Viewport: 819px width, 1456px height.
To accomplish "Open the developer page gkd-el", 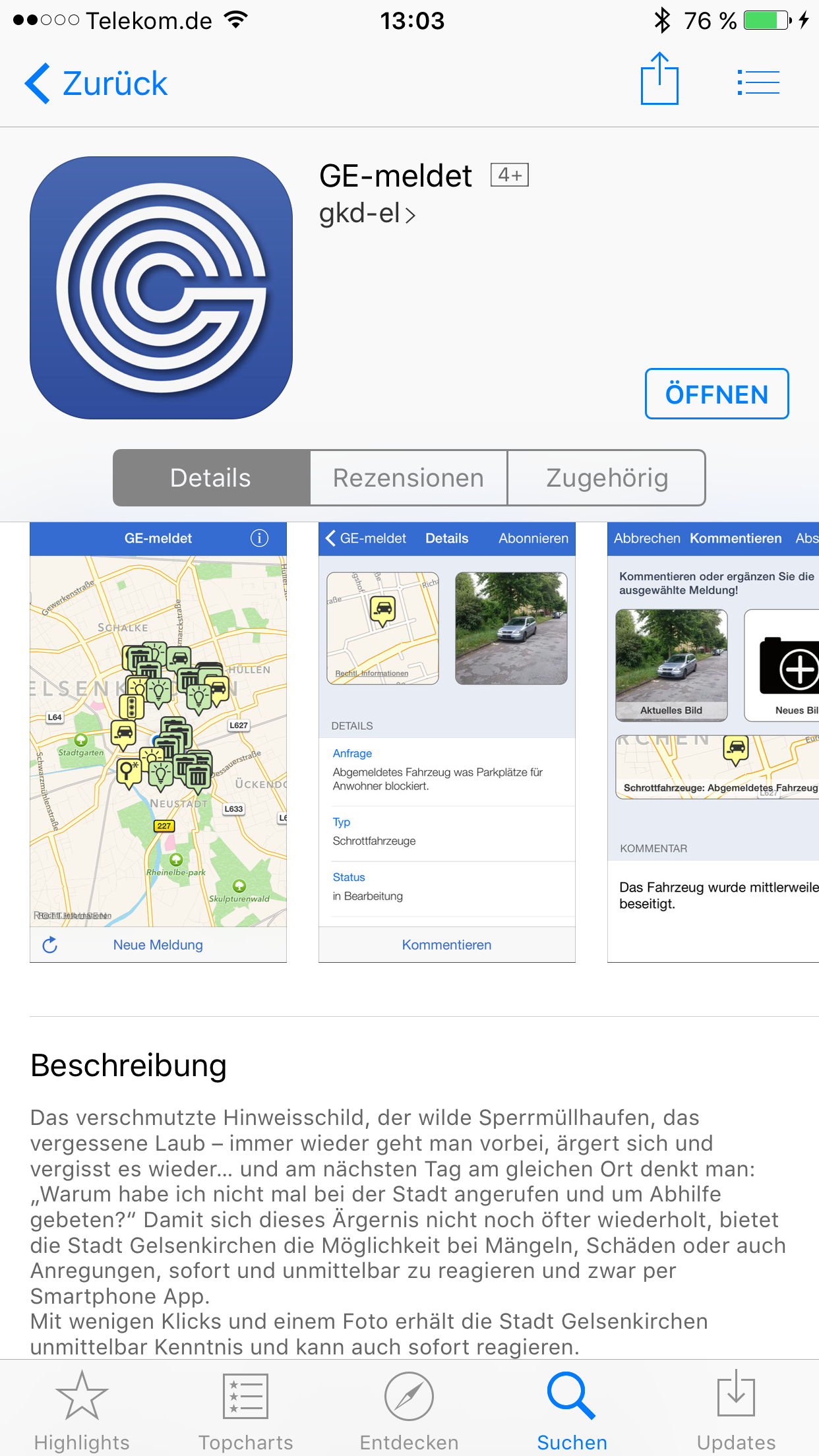I will (x=367, y=214).
